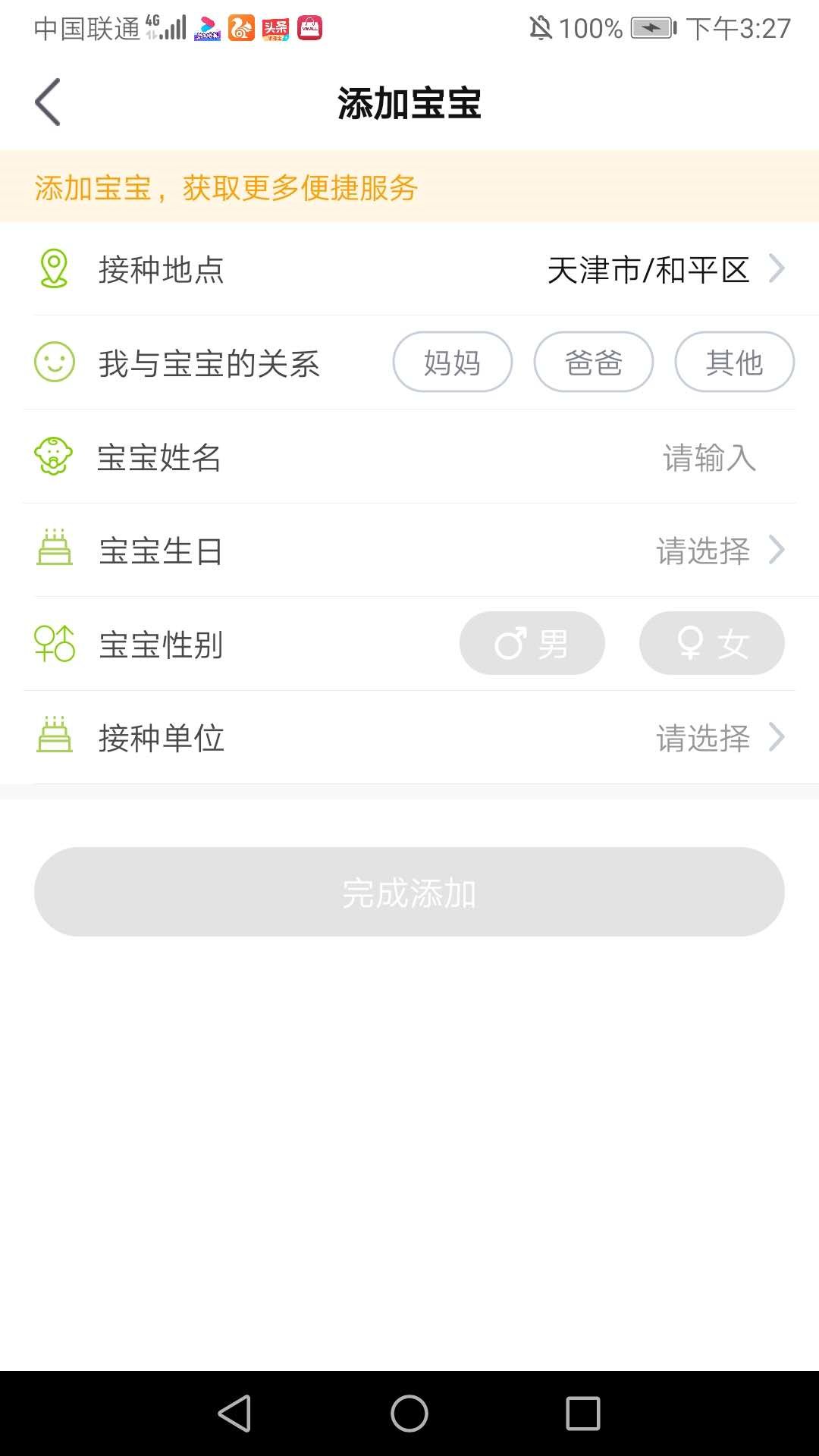Choose 爸爸 as the relationship
This screenshot has height=1456, width=819.
[594, 362]
